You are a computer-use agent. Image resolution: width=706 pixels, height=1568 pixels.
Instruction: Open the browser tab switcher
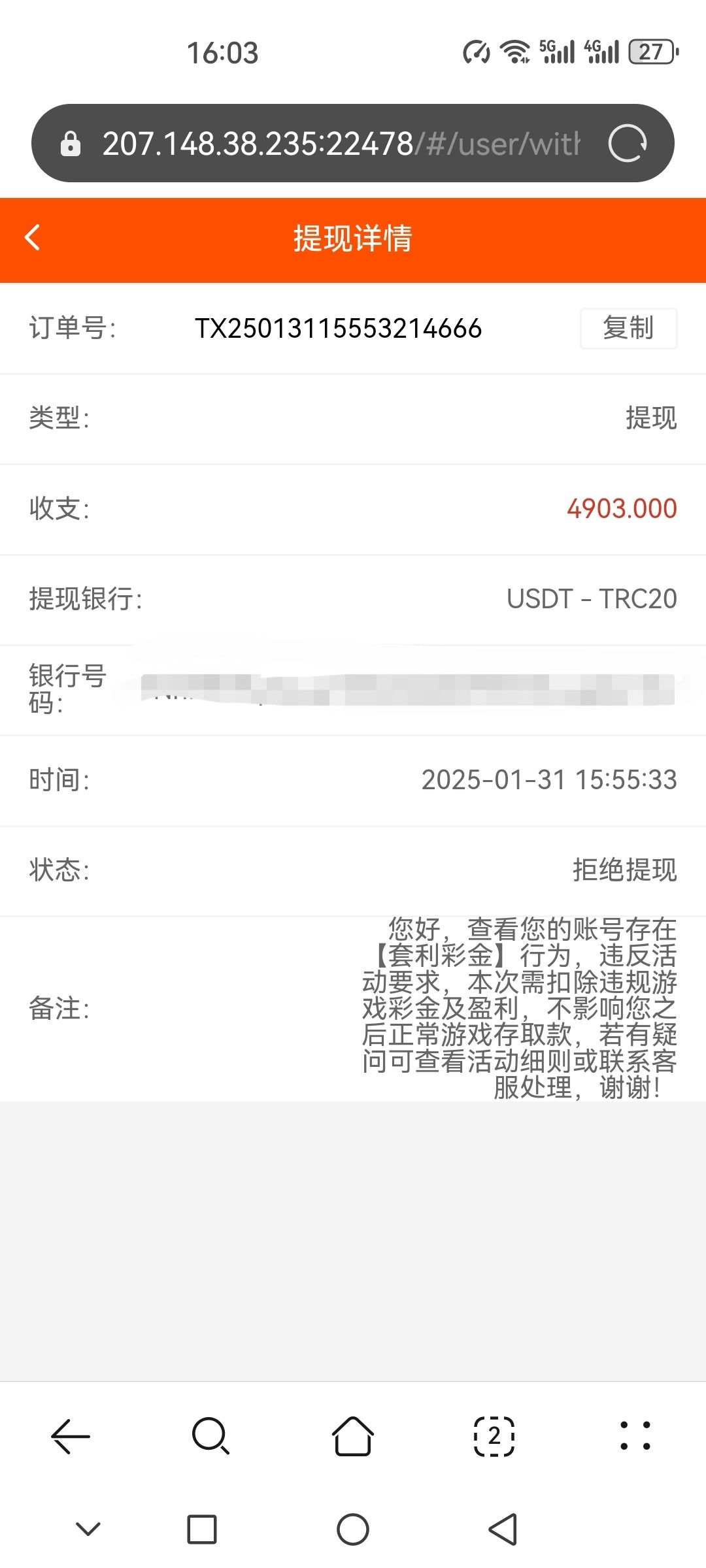click(494, 1437)
